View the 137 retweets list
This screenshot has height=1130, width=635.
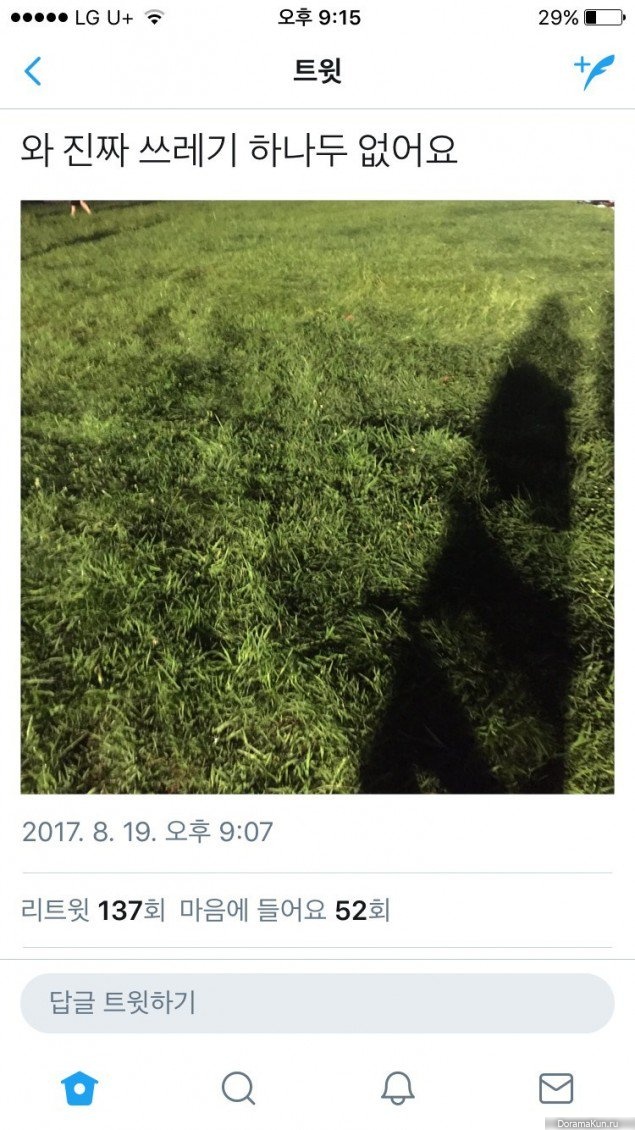[x=94, y=911]
